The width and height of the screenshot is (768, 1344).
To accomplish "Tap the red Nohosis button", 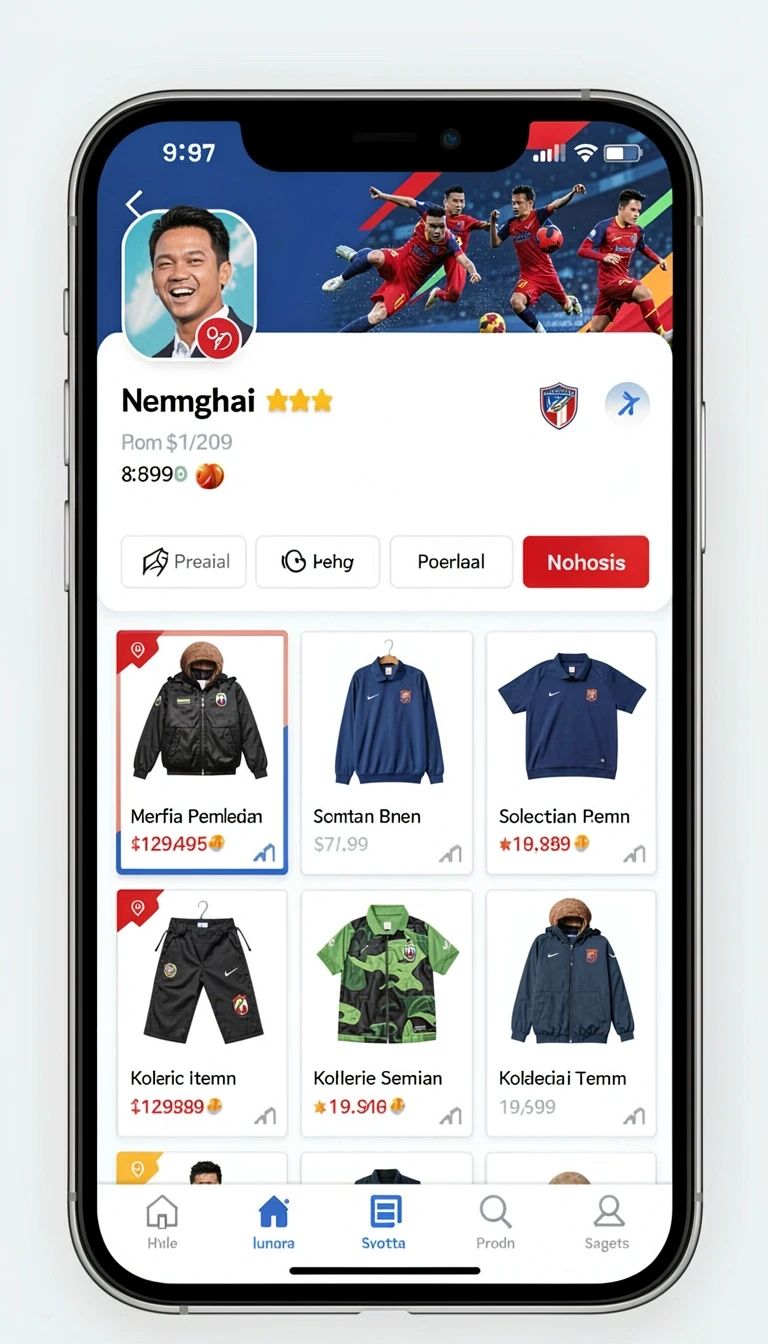I will pyautogui.click(x=586, y=562).
